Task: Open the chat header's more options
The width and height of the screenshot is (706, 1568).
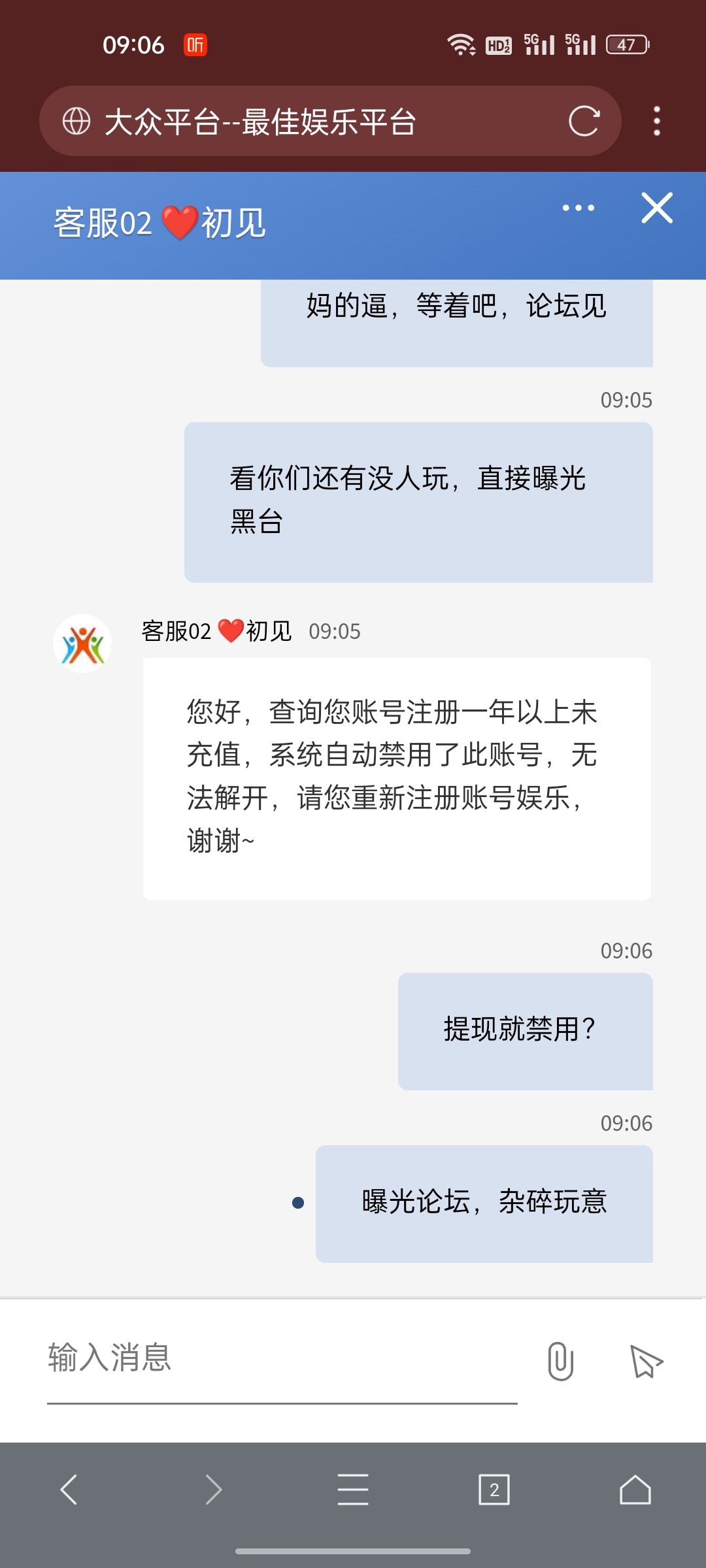Action: click(578, 208)
